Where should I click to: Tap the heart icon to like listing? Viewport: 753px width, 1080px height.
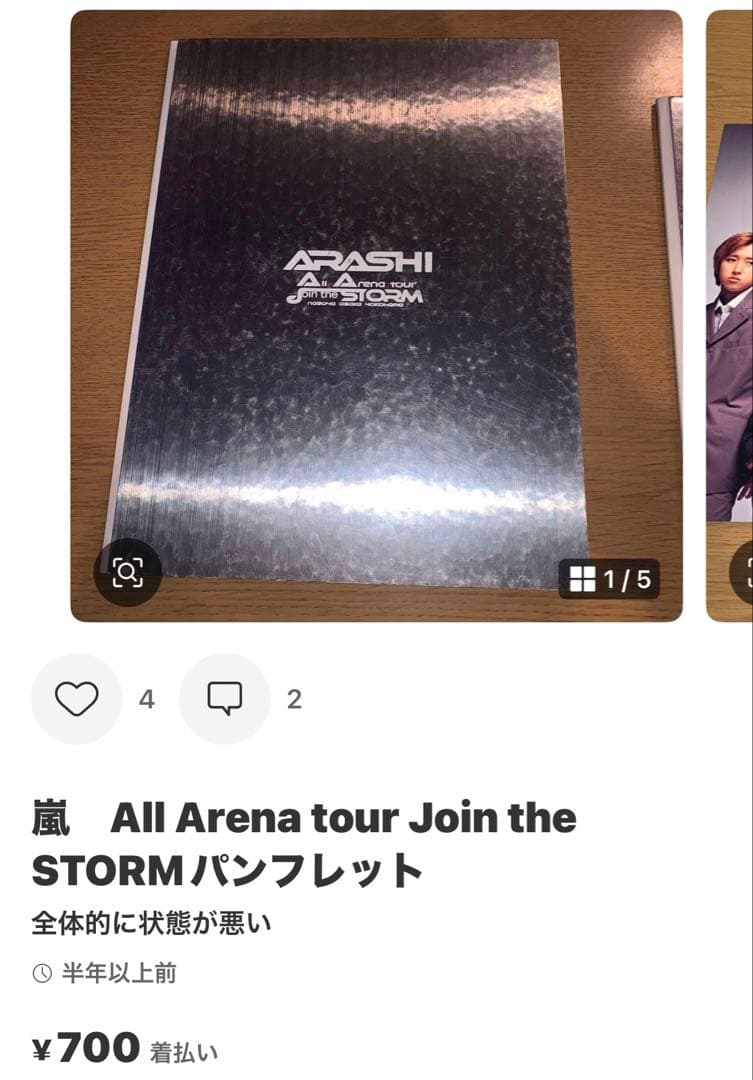click(76, 696)
